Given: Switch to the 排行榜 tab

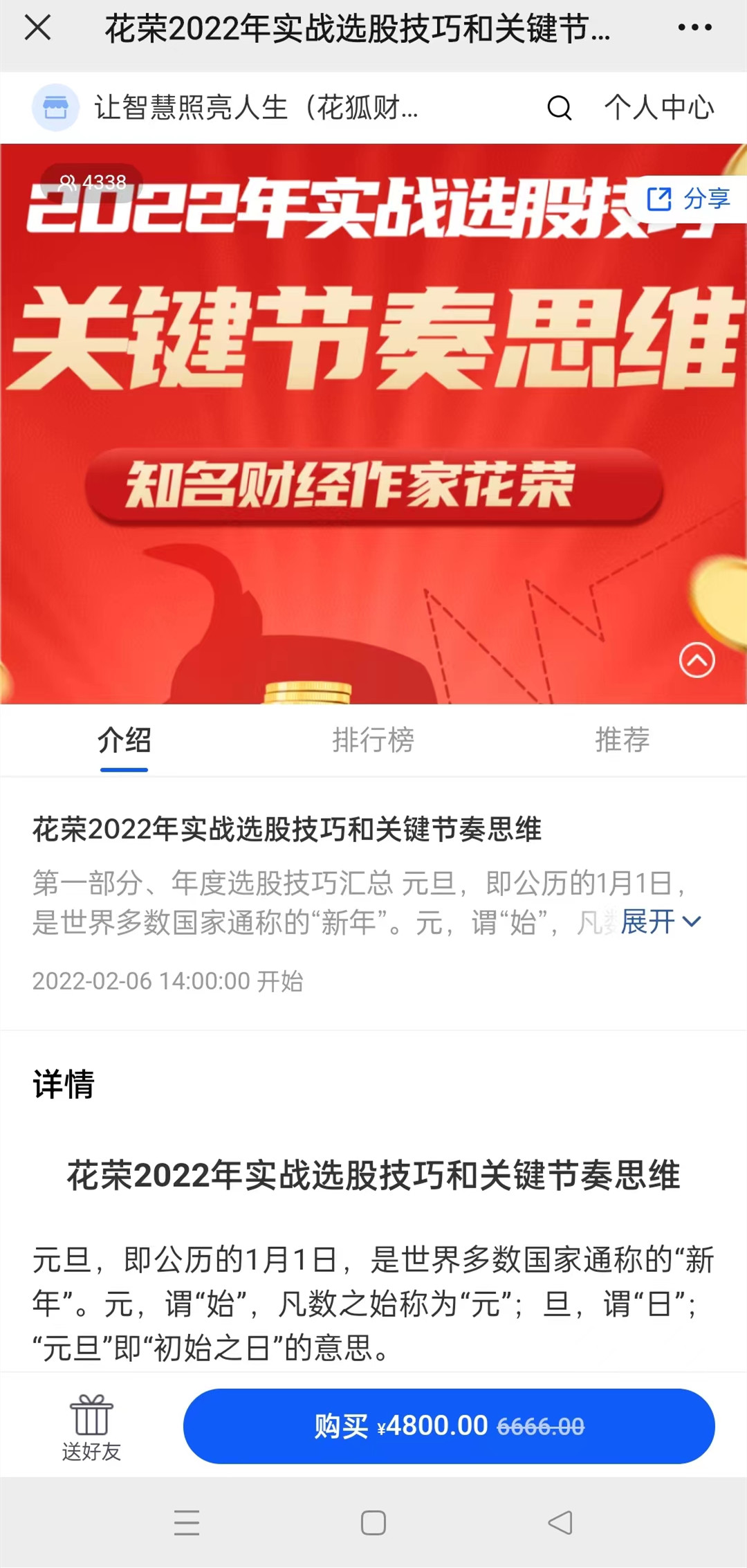Looking at the screenshot, I should pos(373,740).
